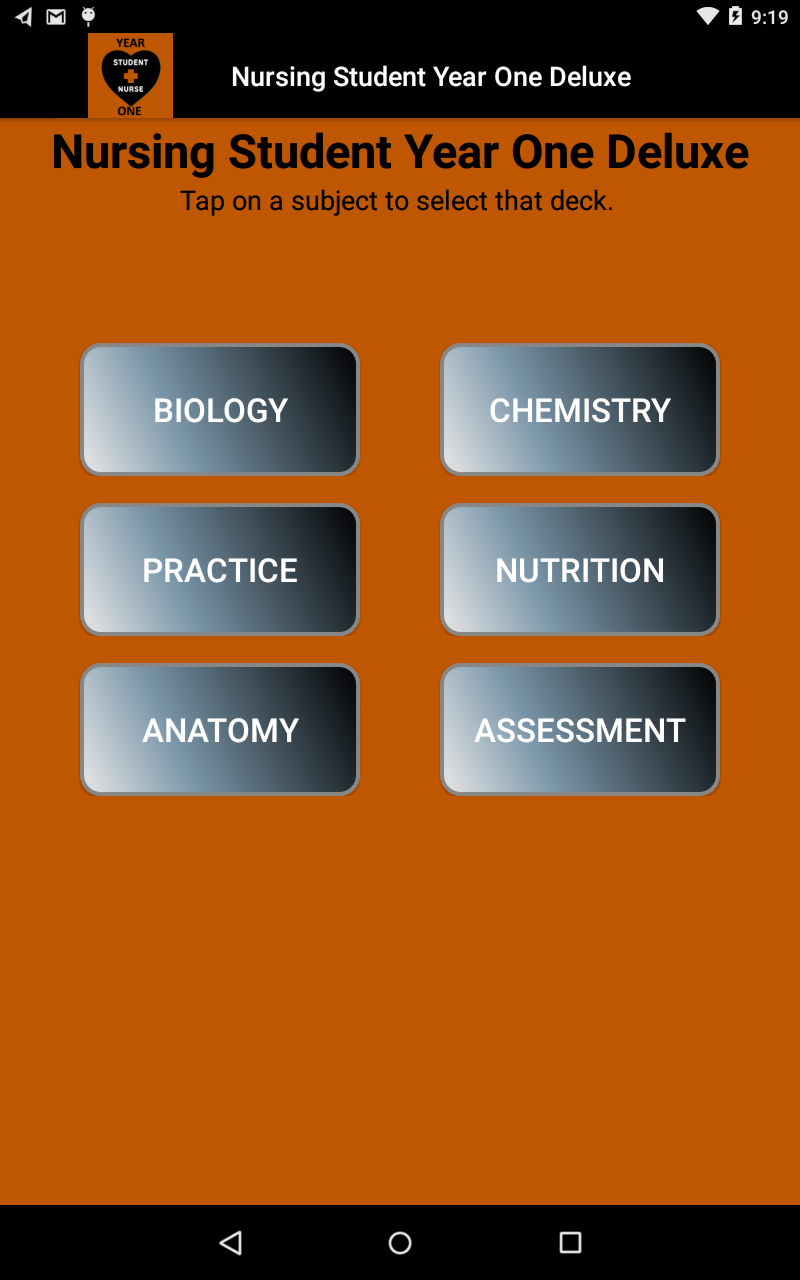
Task: Tap the USB debugging status icon
Action: pyautogui.click(x=88, y=16)
